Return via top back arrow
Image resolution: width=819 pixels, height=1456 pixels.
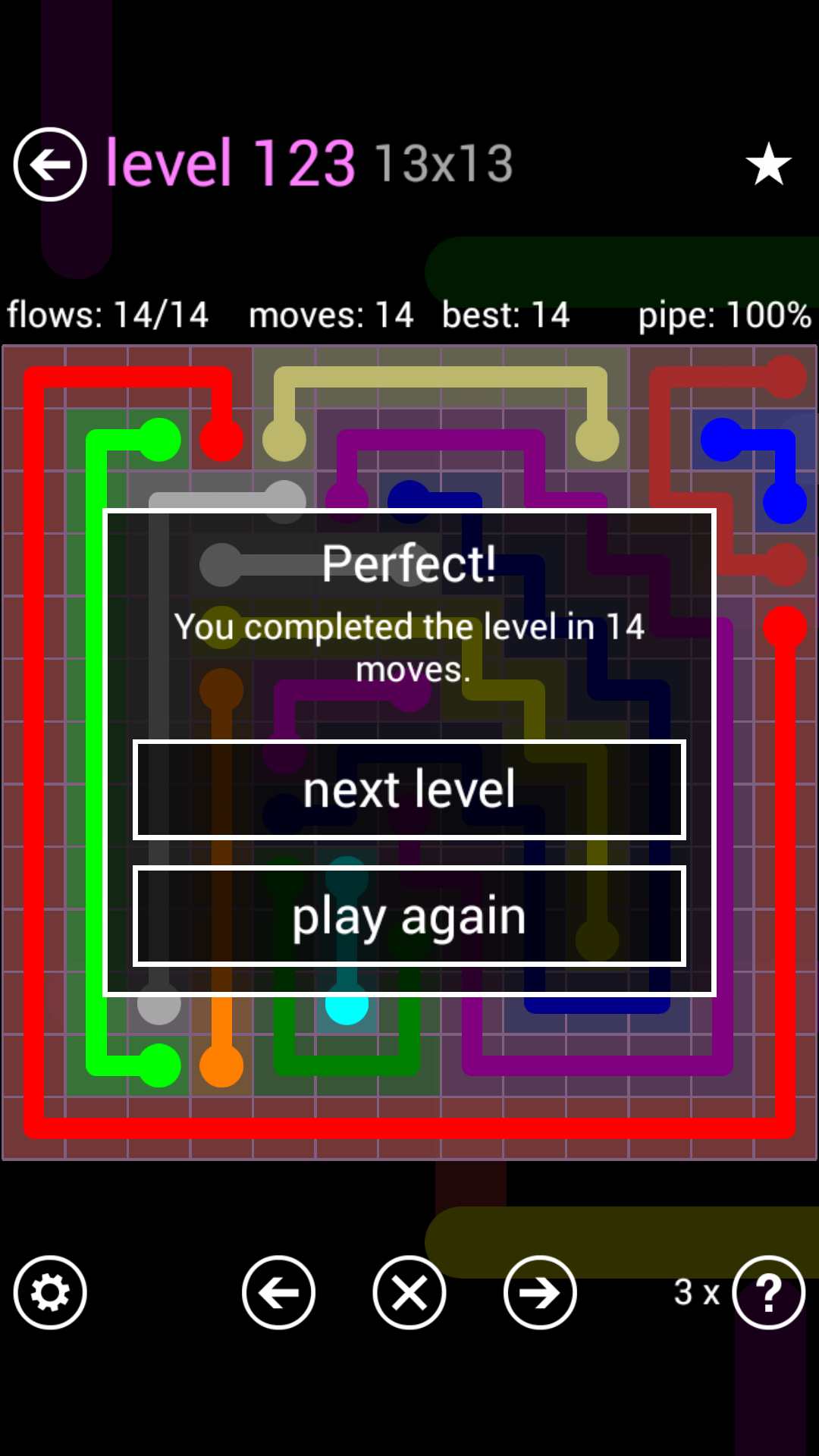coord(50,164)
